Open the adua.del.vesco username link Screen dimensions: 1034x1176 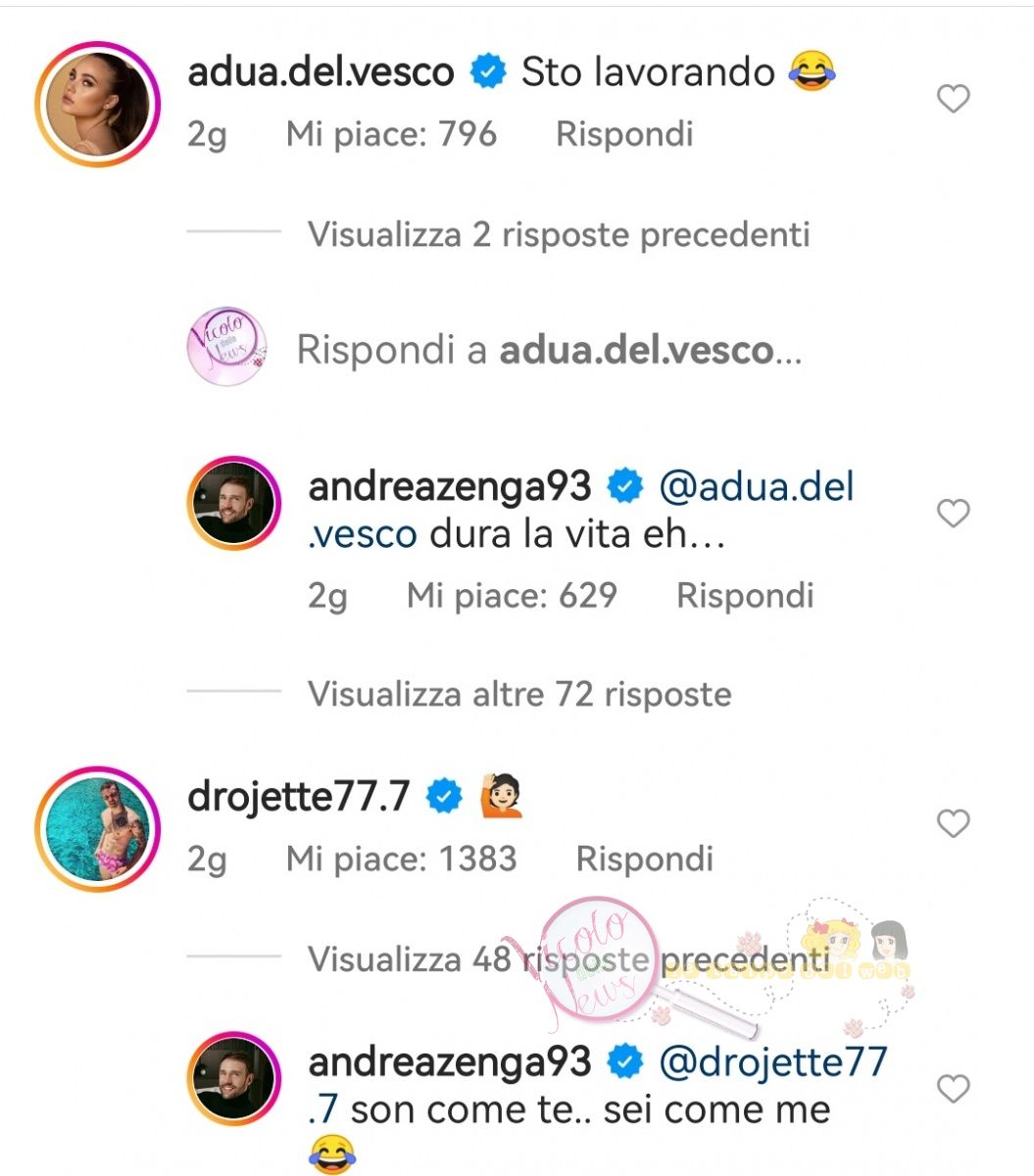click(x=320, y=73)
